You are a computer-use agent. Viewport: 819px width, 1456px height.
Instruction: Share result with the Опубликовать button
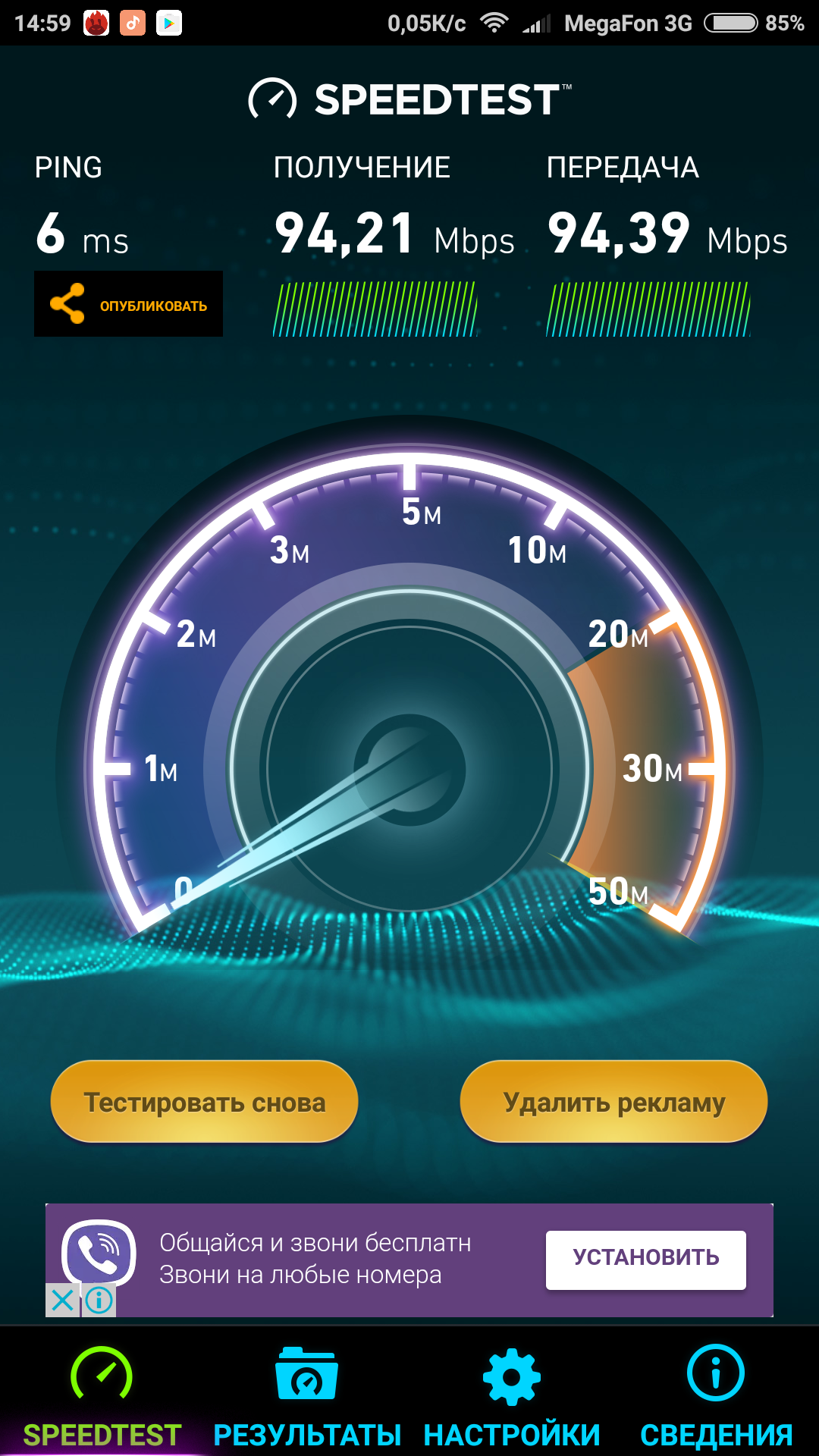128,304
